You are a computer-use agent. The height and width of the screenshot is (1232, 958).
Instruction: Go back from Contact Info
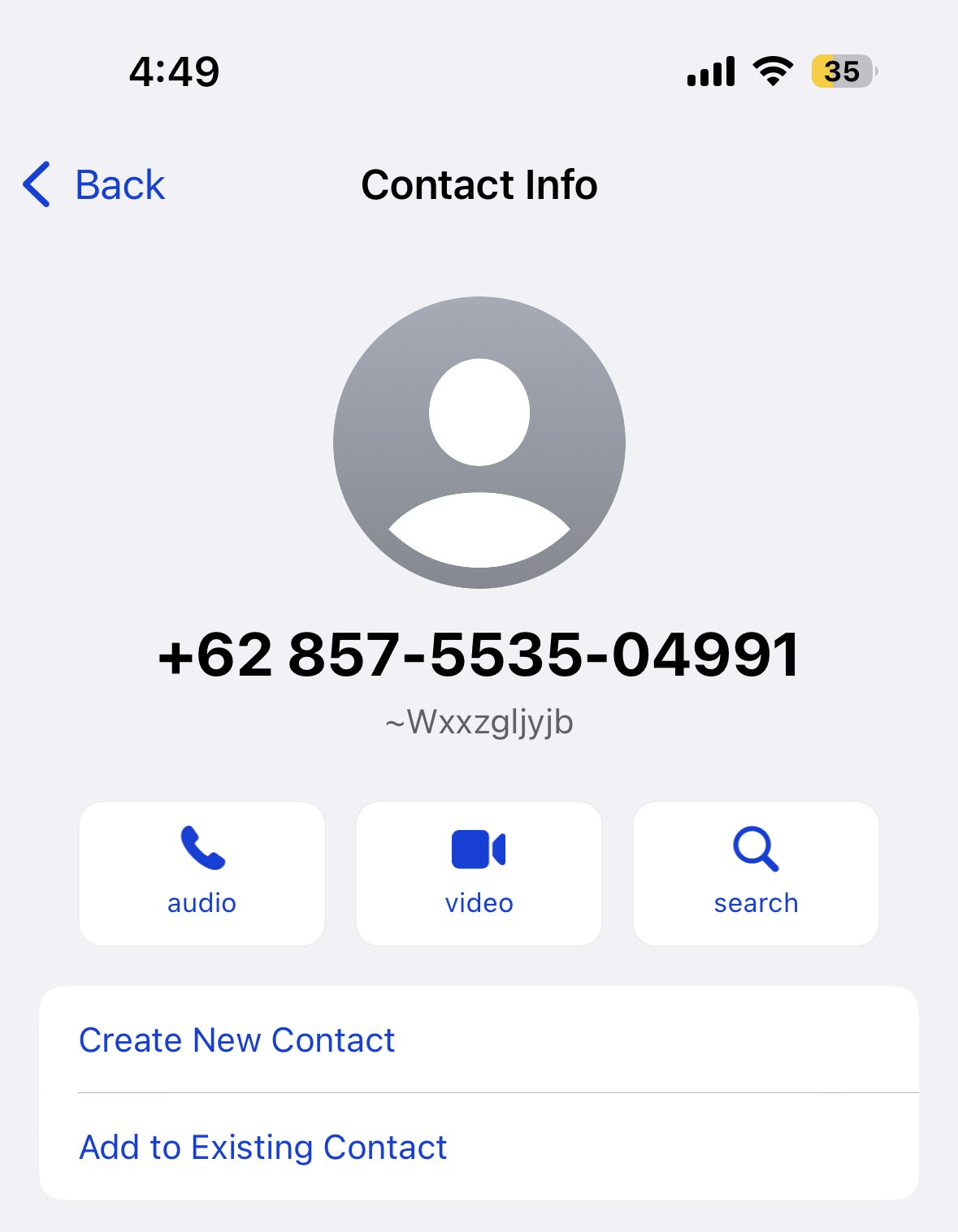tap(94, 185)
